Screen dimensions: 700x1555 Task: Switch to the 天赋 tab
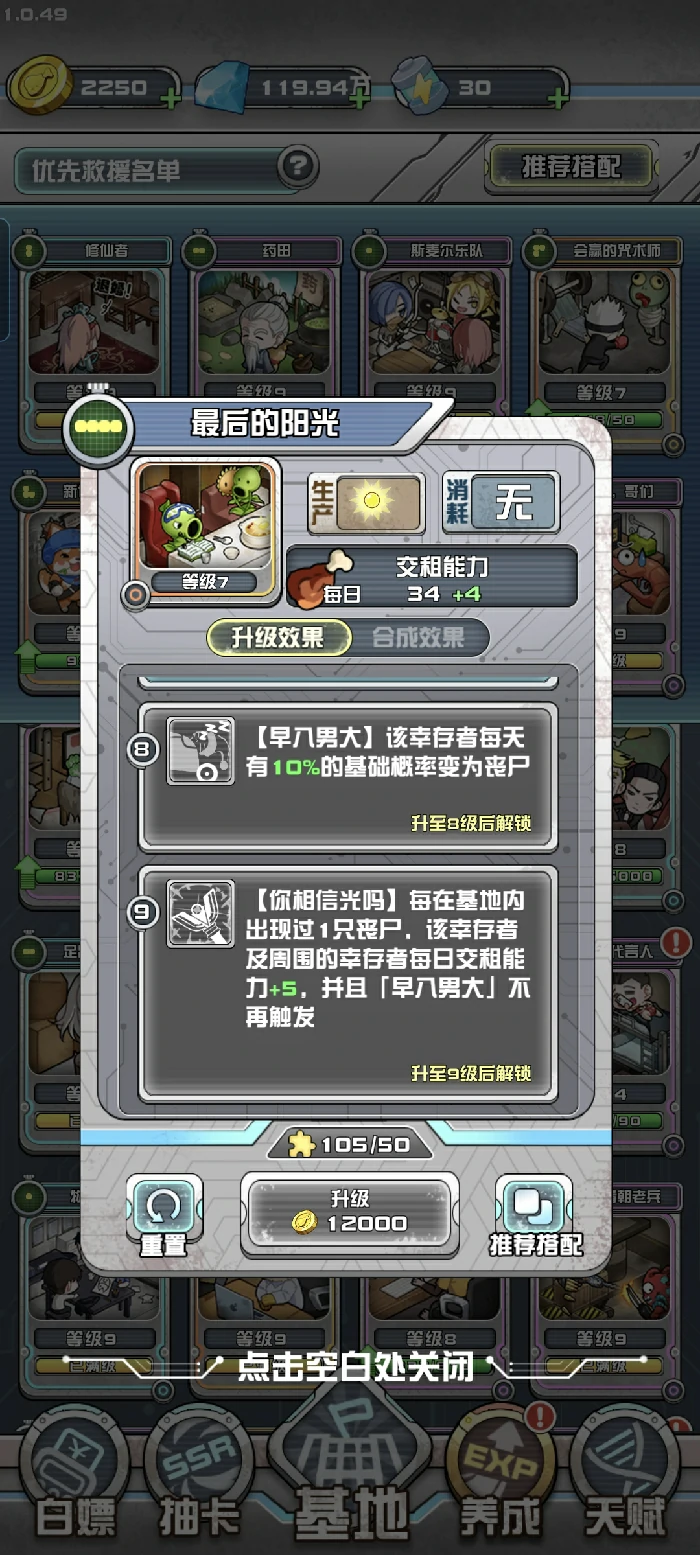pos(625,1490)
